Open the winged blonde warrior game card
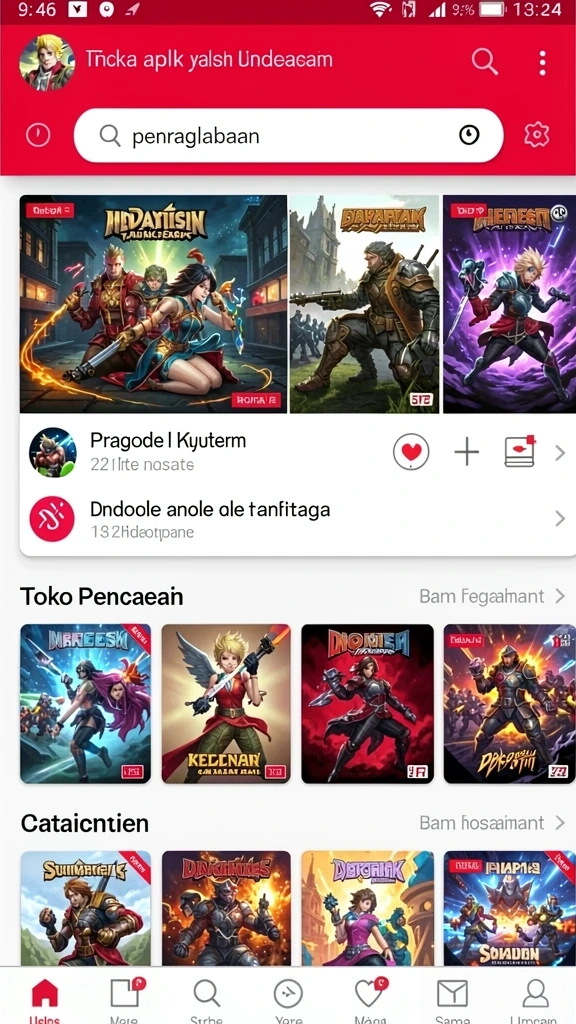The width and height of the screenshot is (576, 1024). coord(226,703)
